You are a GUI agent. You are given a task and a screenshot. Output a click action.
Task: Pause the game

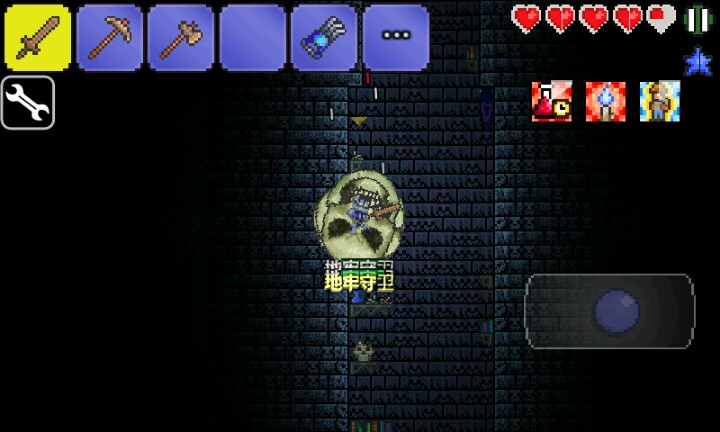pyautogui.click(x=698, y=19)
